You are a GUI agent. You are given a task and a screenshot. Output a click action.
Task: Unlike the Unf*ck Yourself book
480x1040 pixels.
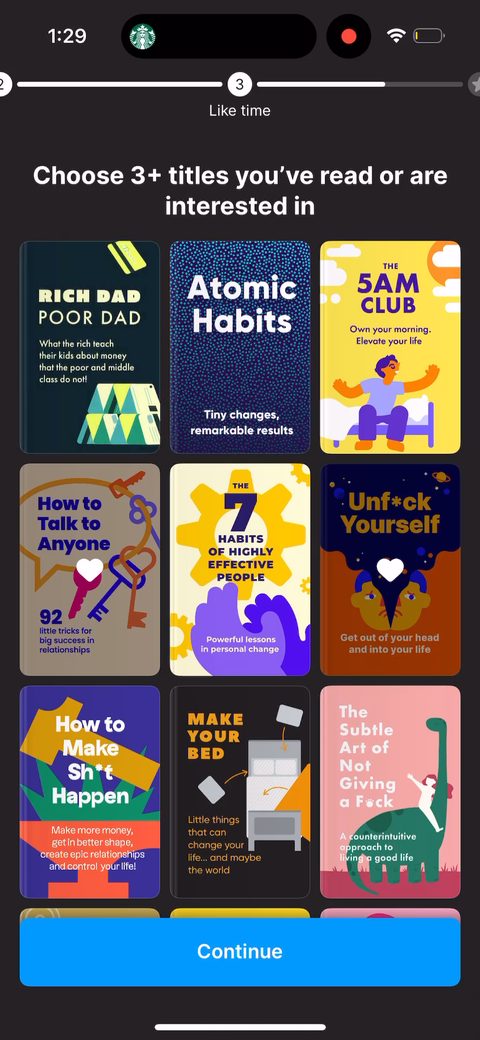[390, 569]
